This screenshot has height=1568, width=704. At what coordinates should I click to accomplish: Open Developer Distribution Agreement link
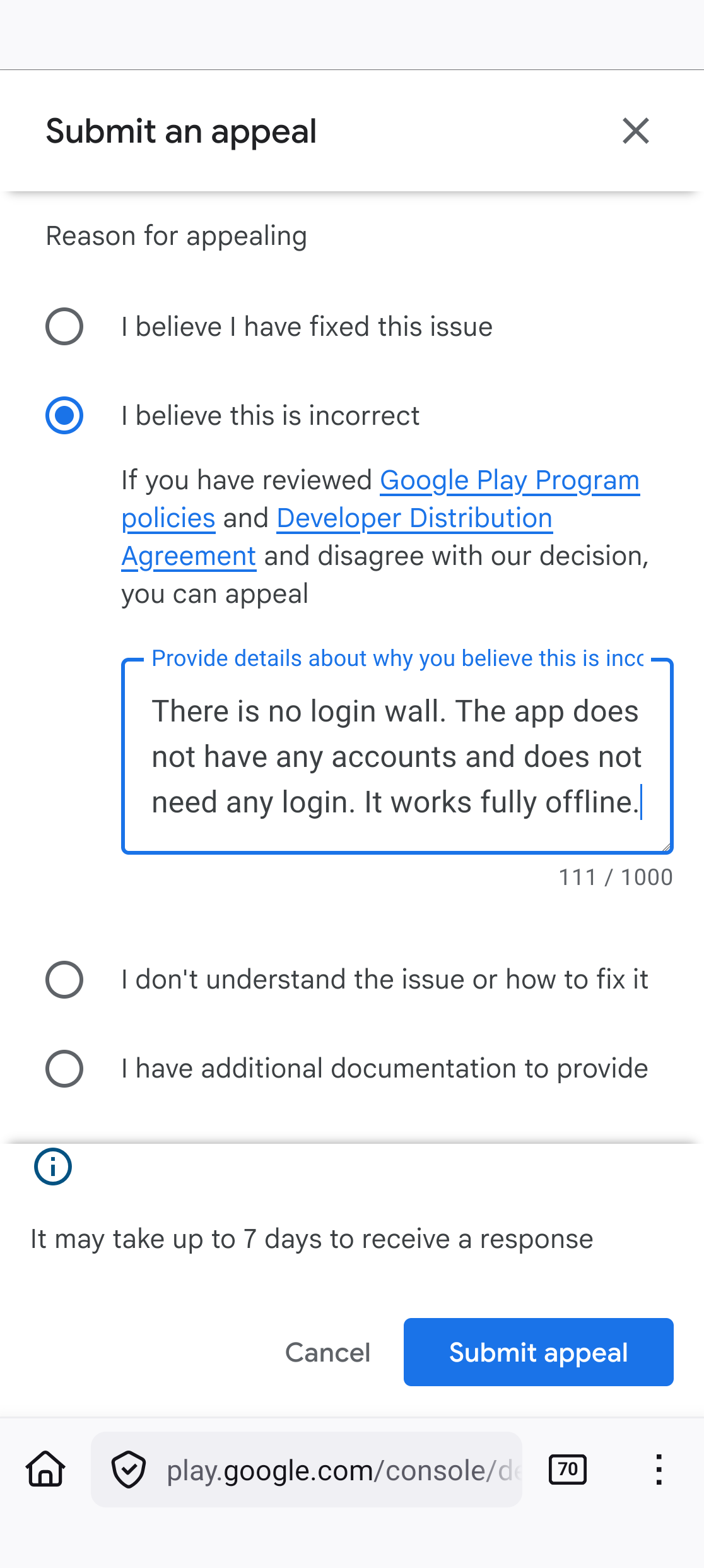click(414, 518)
